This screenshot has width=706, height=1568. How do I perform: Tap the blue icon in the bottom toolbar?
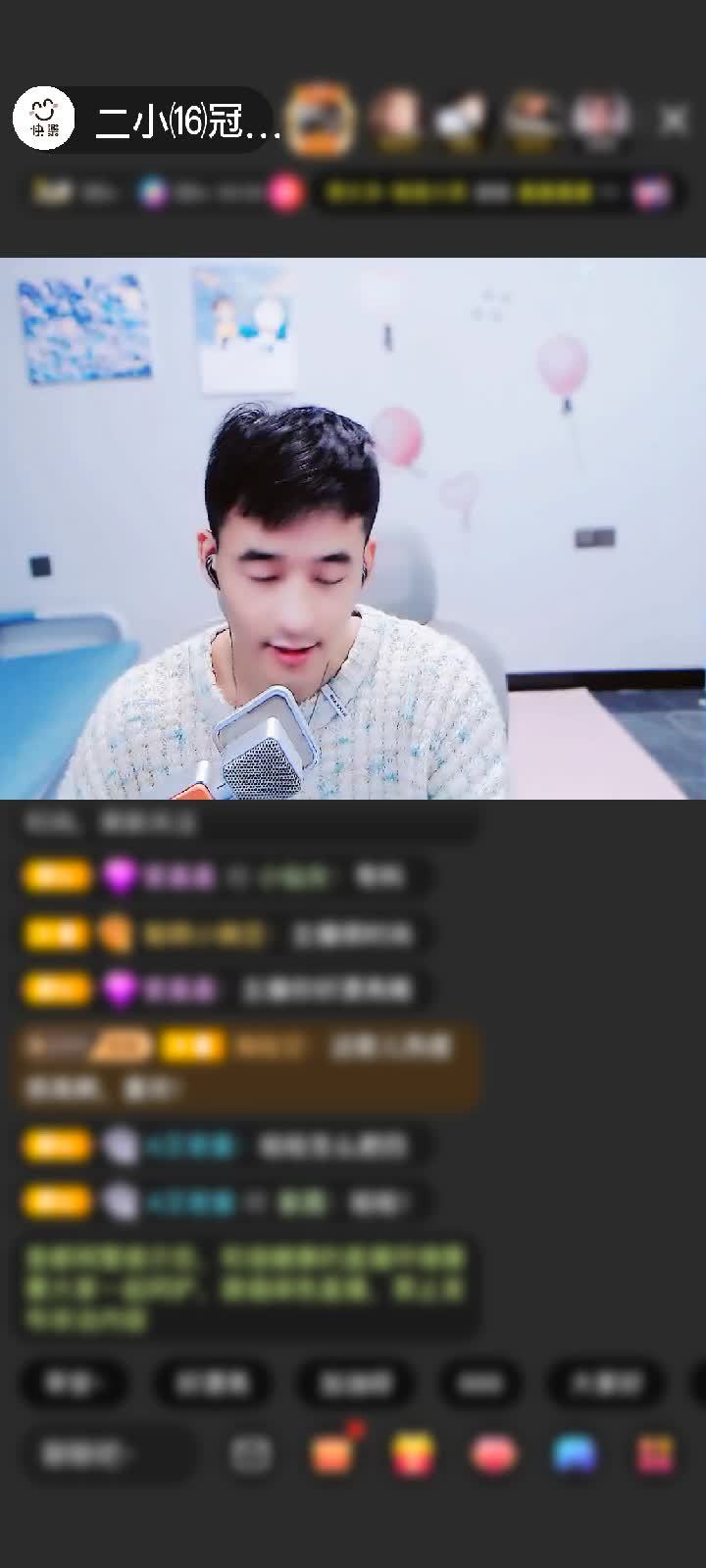(x=575, y=1454)
